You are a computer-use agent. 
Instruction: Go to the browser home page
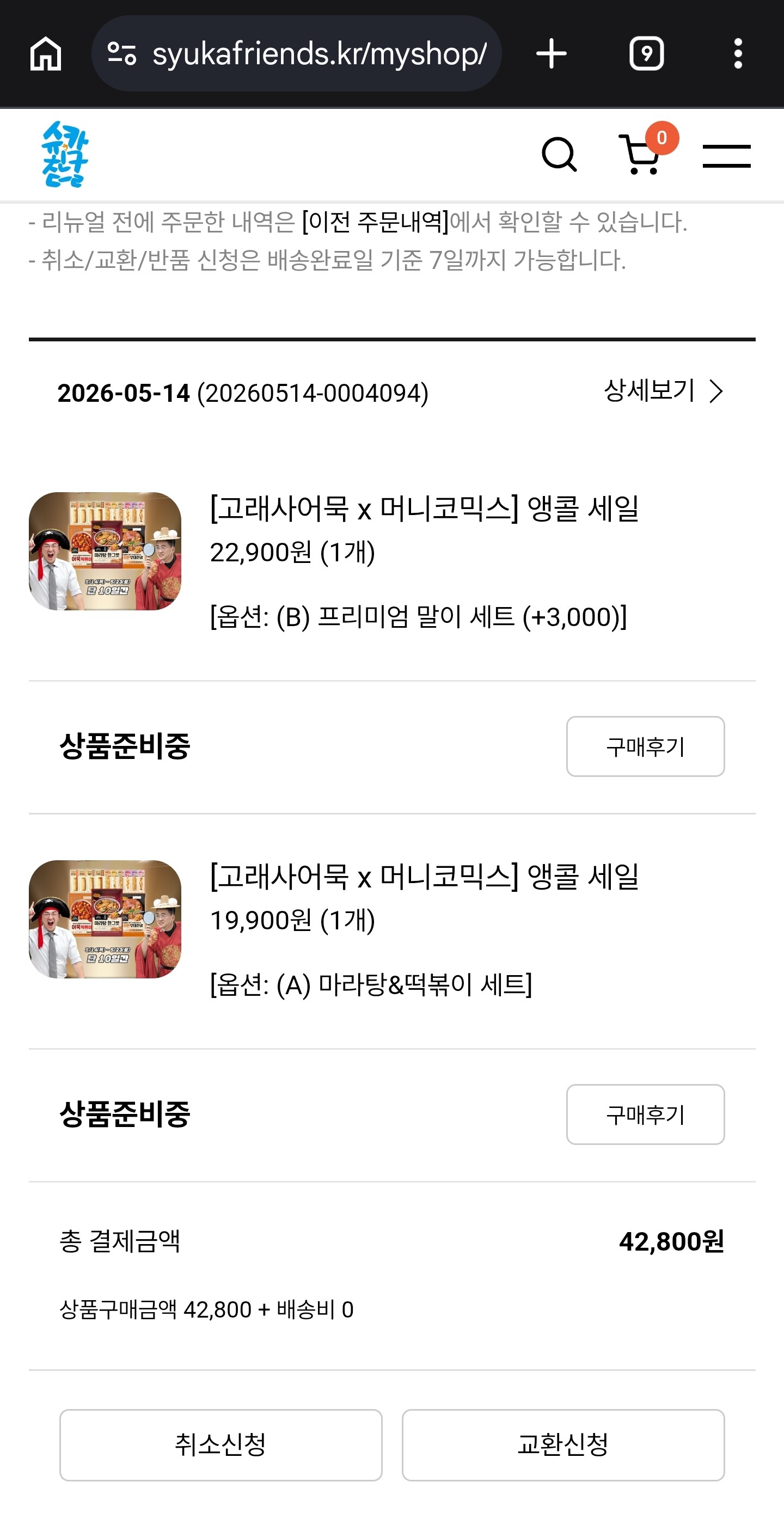46,53
